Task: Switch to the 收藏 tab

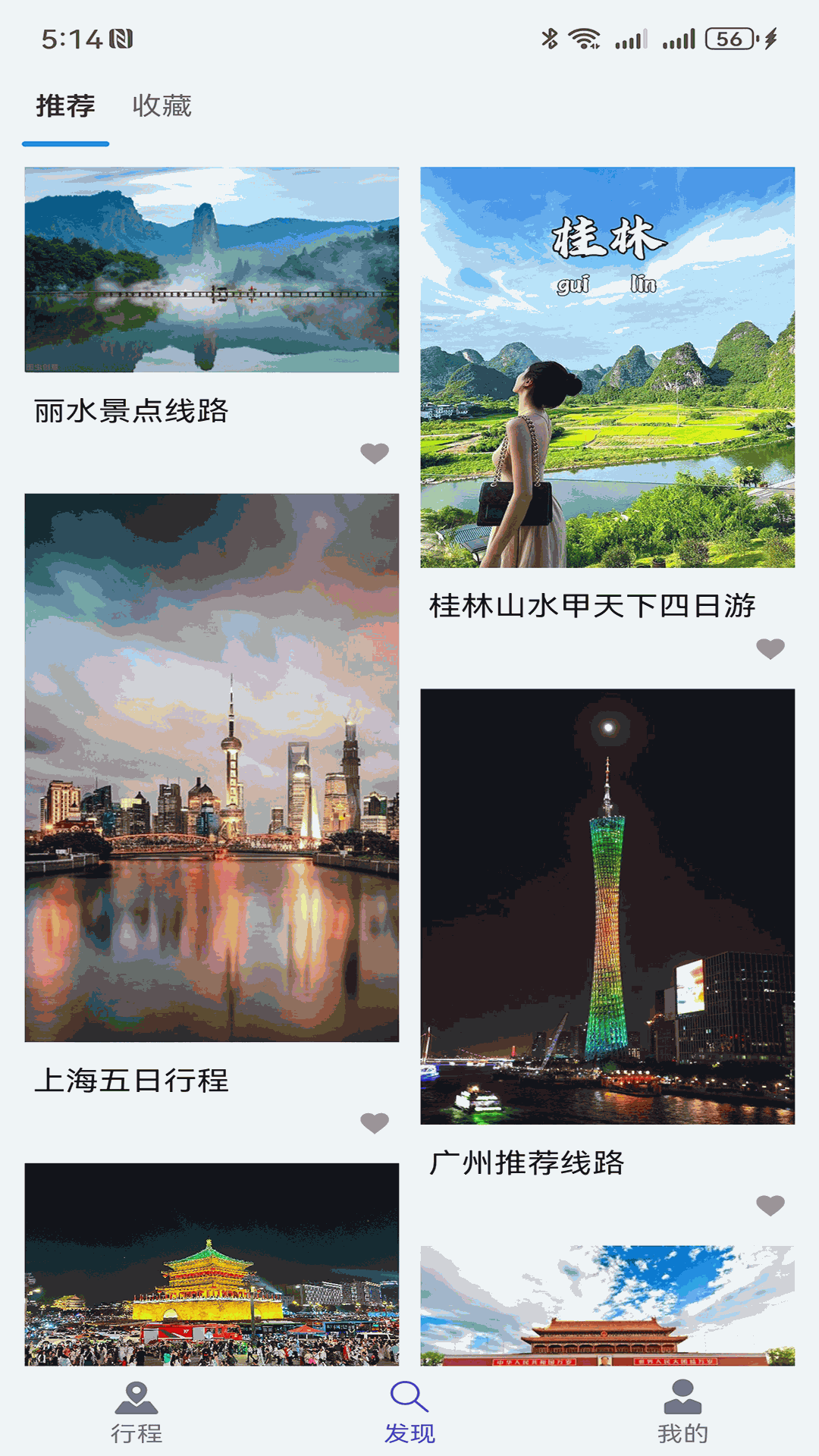Action: pyautogui.click(x=162, y=106)
